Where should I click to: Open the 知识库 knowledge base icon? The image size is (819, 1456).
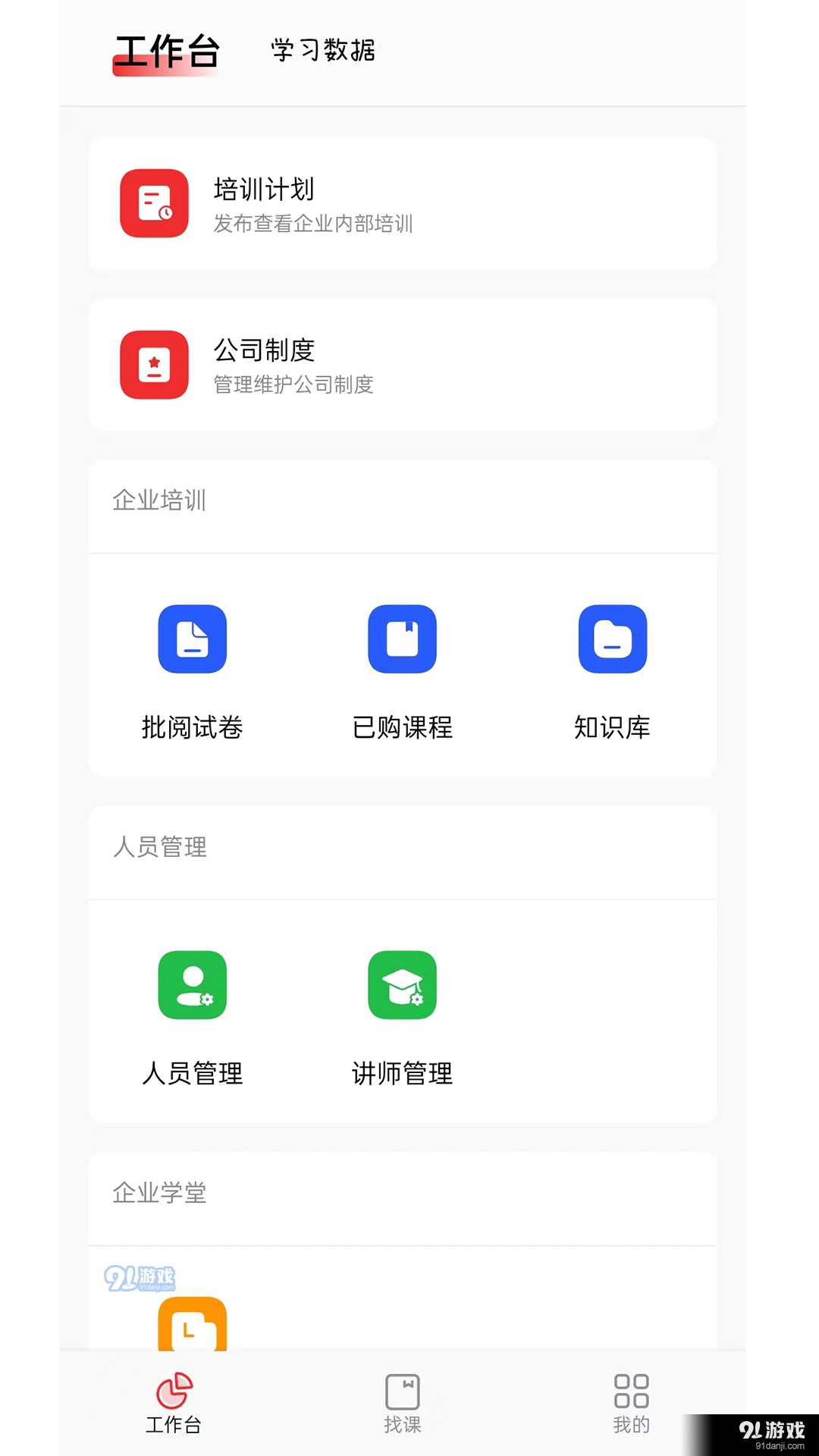tap(612, 639)
